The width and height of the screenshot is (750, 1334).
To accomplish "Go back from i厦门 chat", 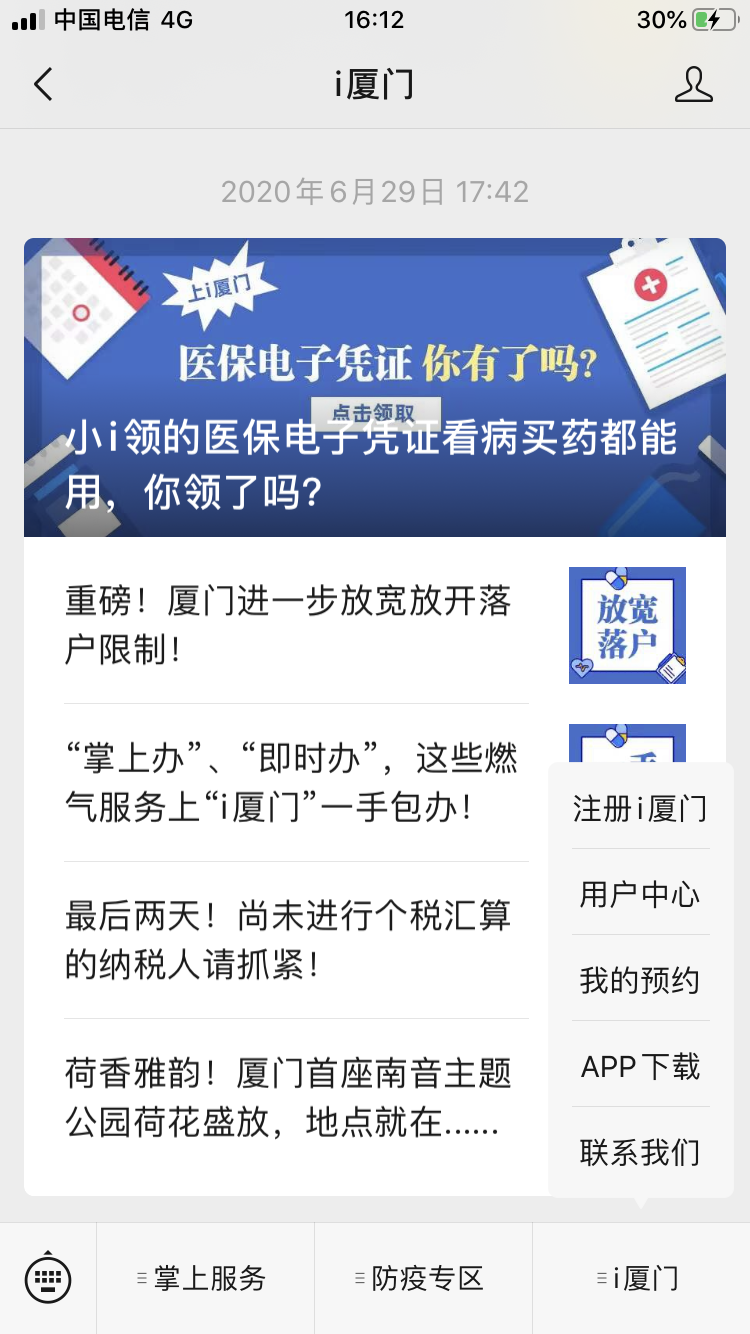I will [43, 85].
